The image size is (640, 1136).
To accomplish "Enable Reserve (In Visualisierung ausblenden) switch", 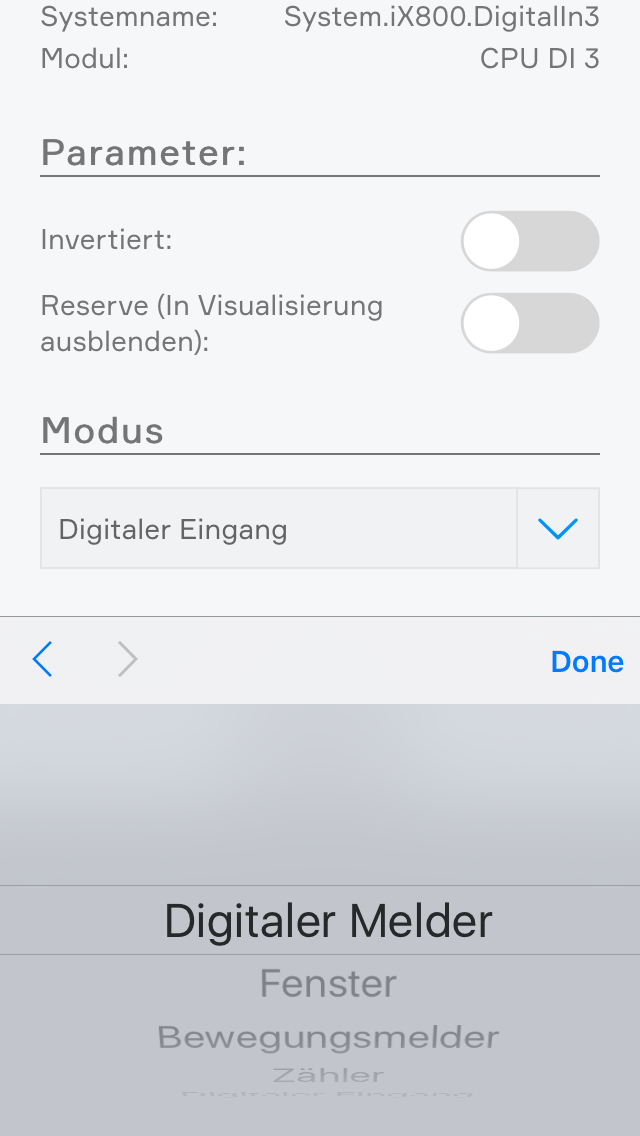I will pyautogui.click(x=529, y=323).
